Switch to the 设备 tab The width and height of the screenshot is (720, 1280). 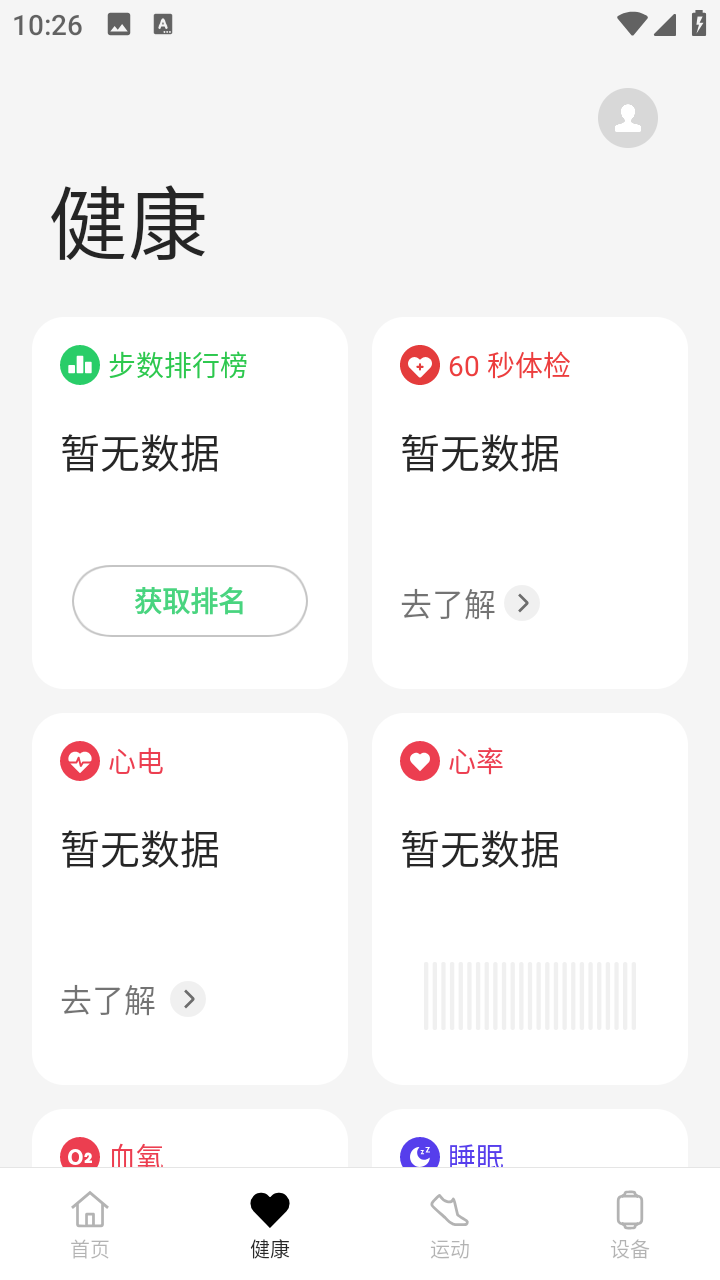[630, 1225]
